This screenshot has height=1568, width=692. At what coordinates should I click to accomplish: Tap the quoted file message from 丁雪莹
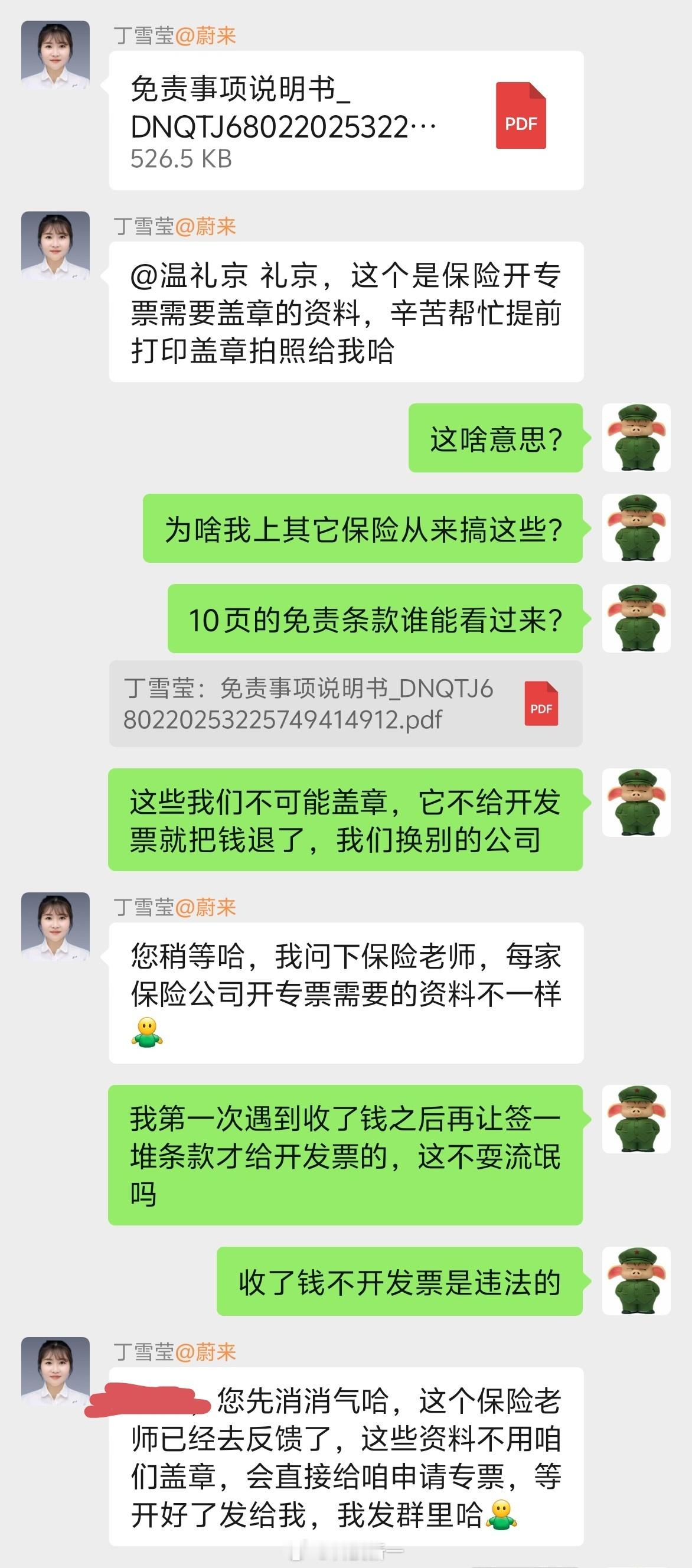(329, 709)
